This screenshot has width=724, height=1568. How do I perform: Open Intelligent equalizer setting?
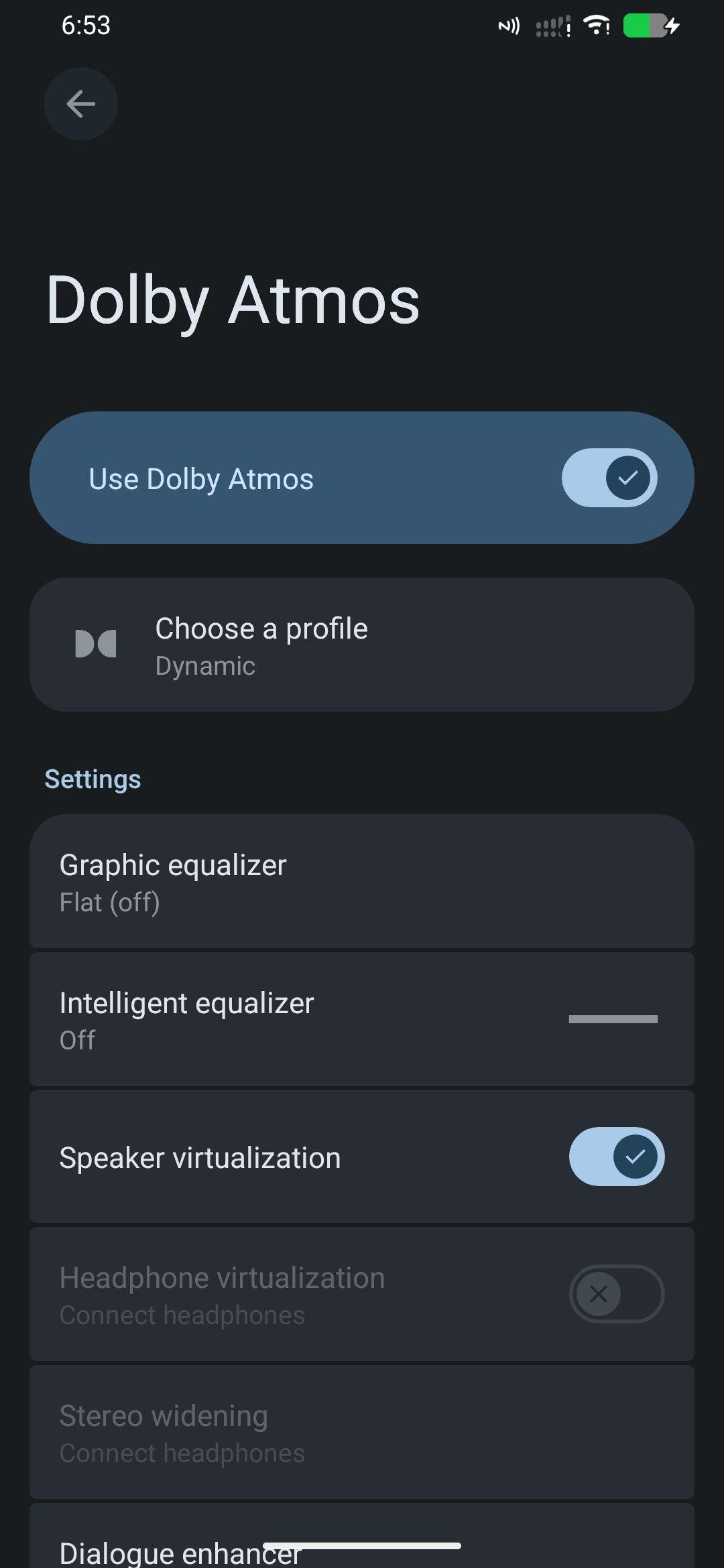pos(362,1020)
